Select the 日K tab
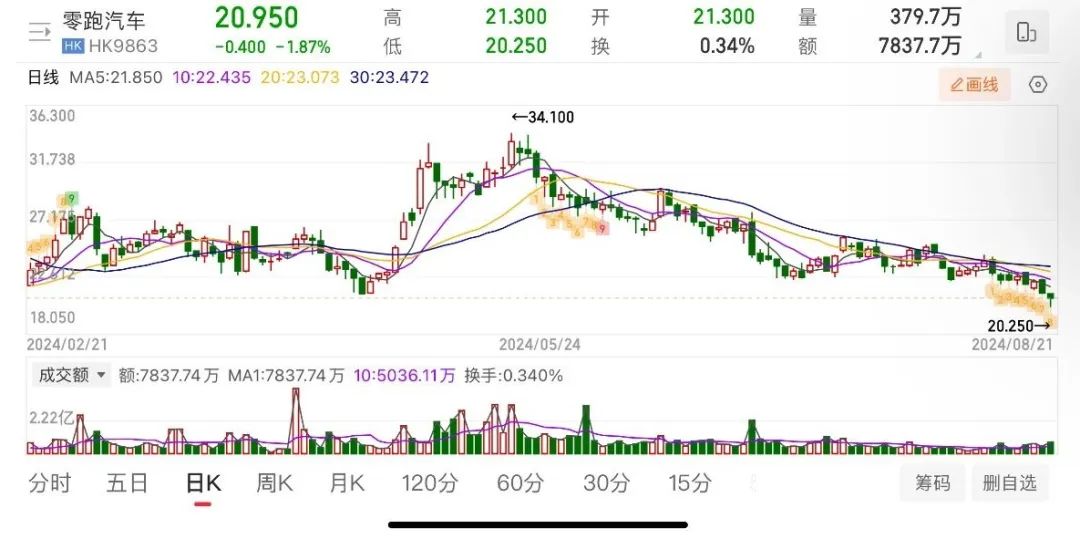This screenshot has height=539, width=1080. coord(203,483)
